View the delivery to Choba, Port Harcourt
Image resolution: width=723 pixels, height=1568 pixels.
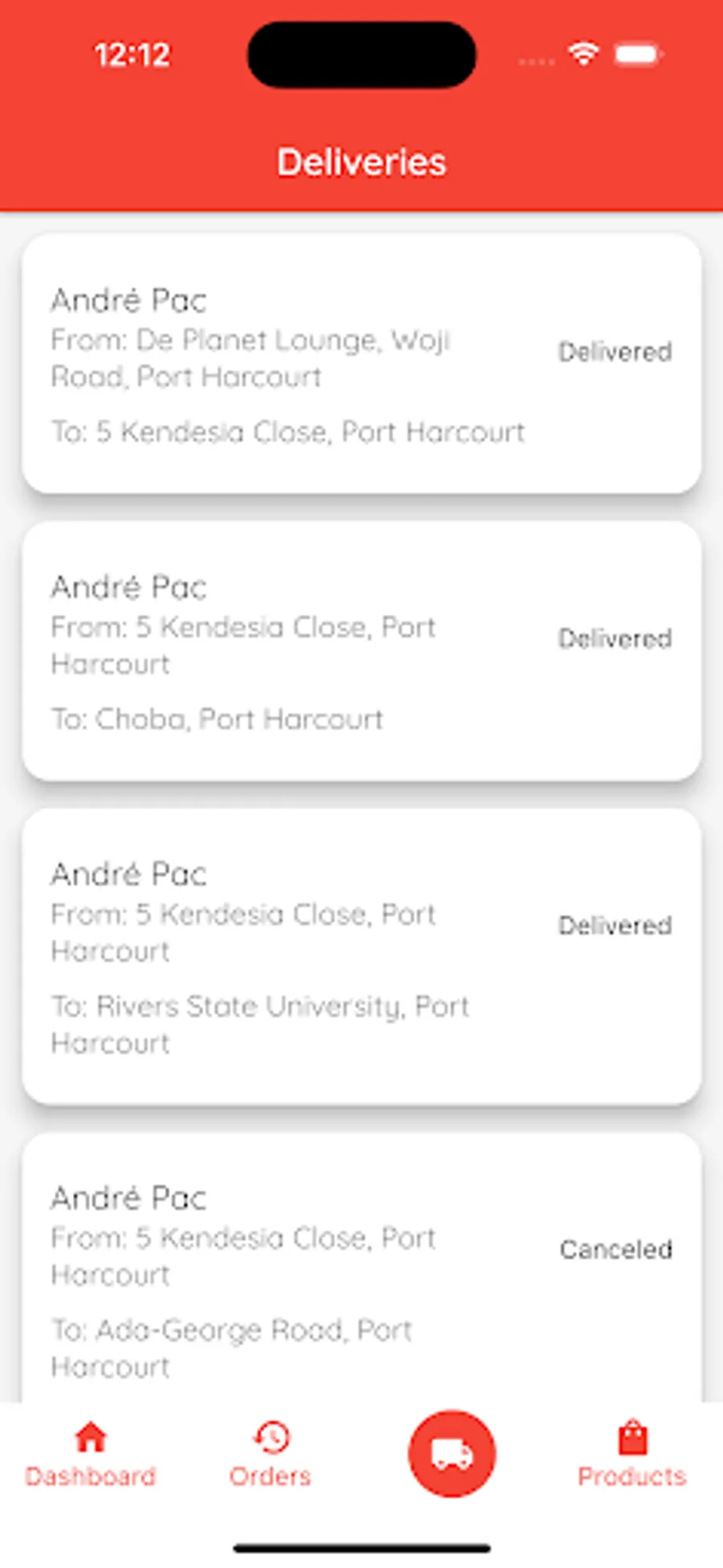click(x=361, y=651)
